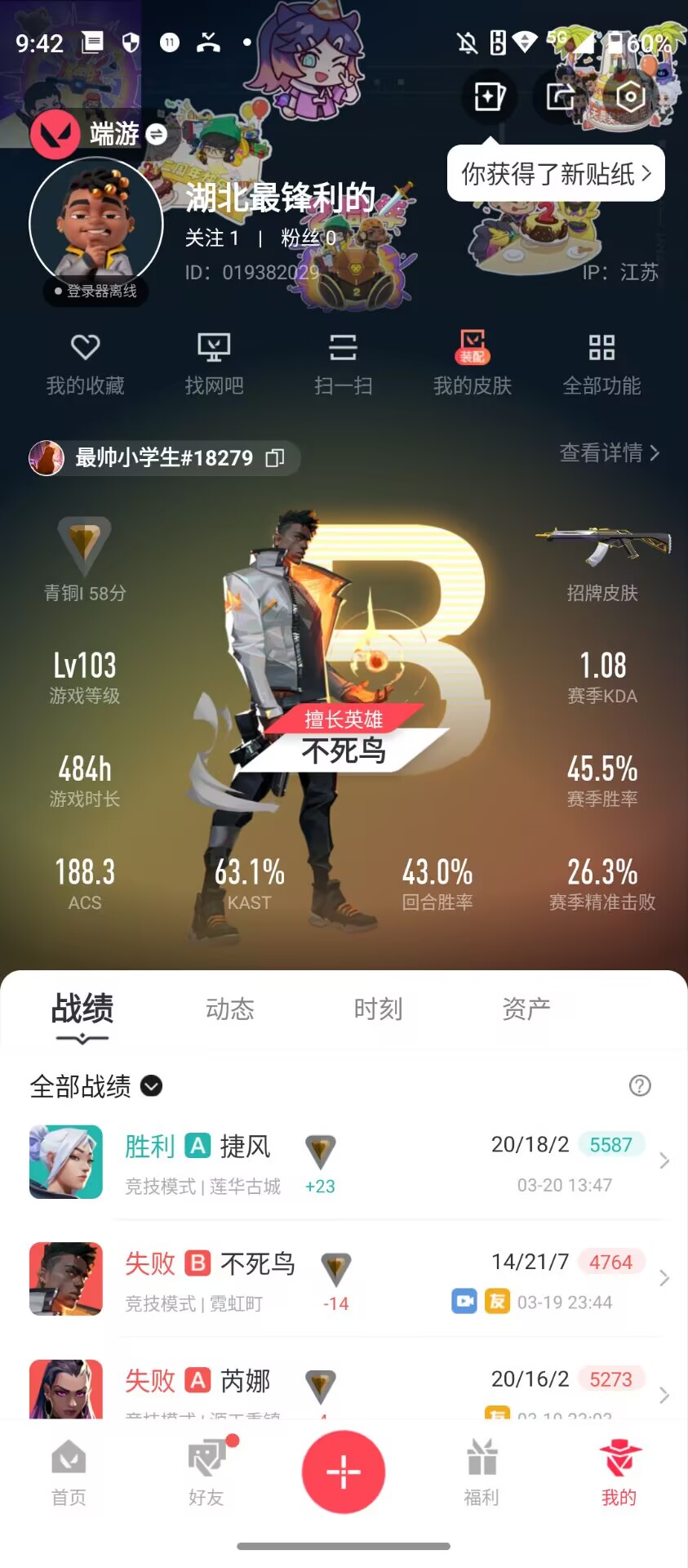Tap the share profile icon
The width and height of the screenshot is (688, 1568).
click(559, 97)
